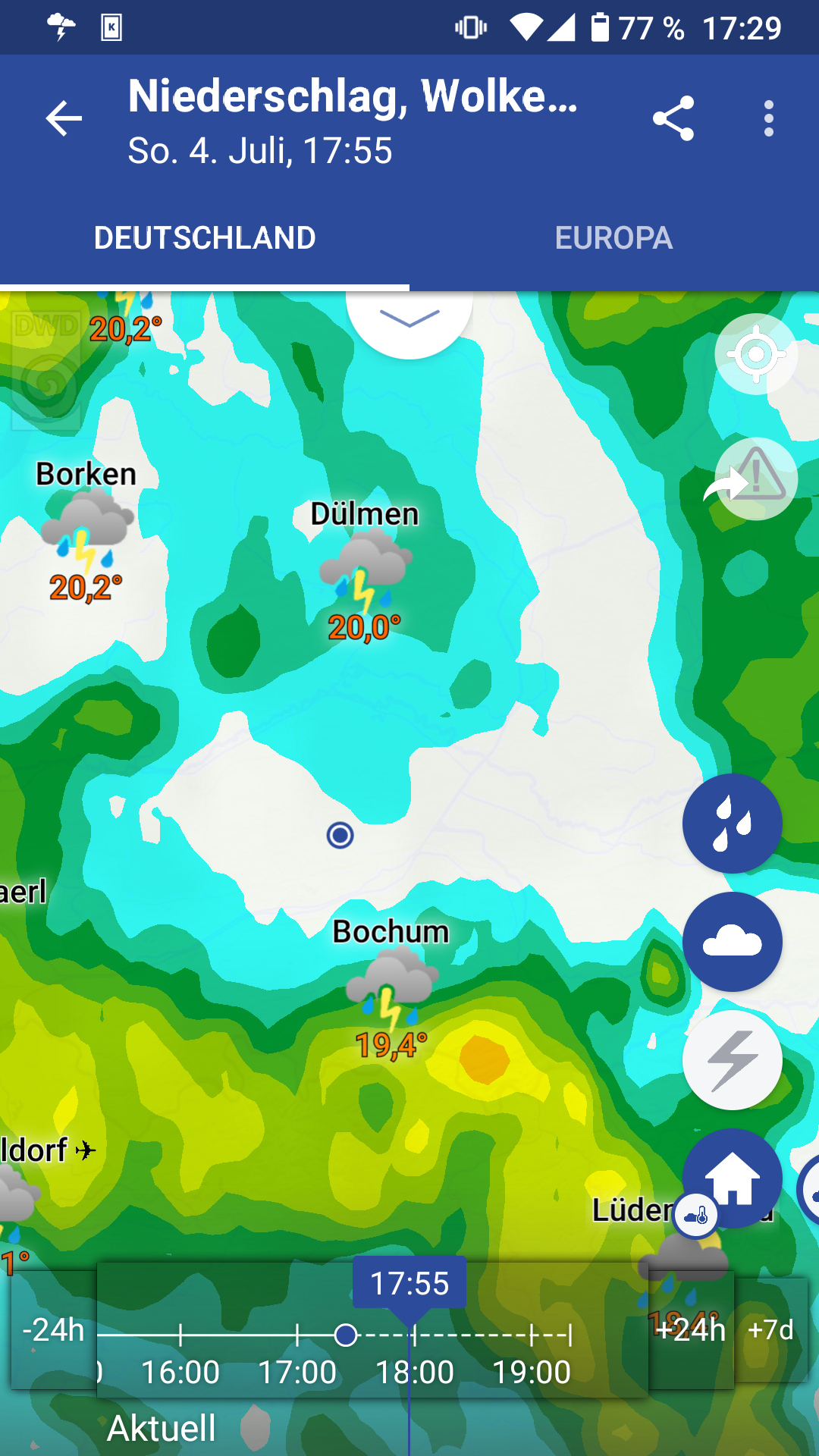
Task: Jump back 24 hours
Action: (x=54, y=1330)
